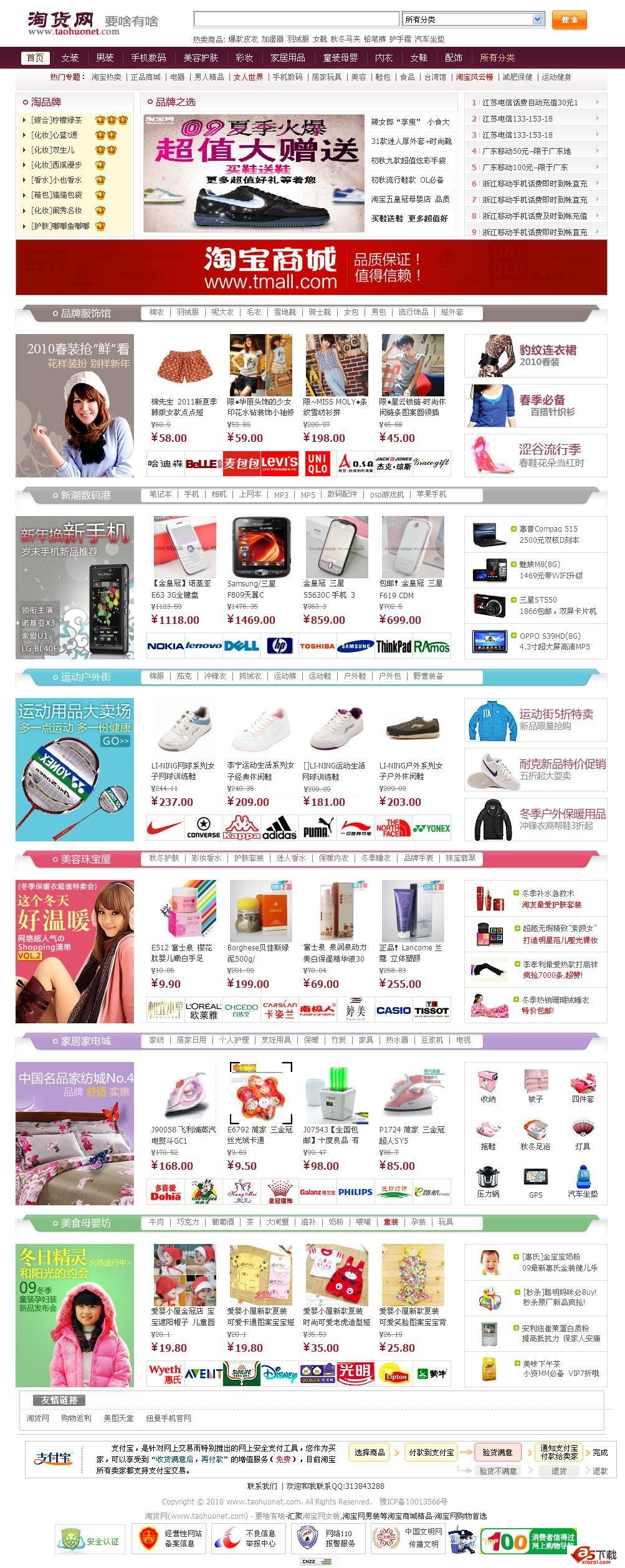The image size is (625, 1568).
Task: Open the 江苏电信话费自动充值30元 list item
Action: point(530,102)
